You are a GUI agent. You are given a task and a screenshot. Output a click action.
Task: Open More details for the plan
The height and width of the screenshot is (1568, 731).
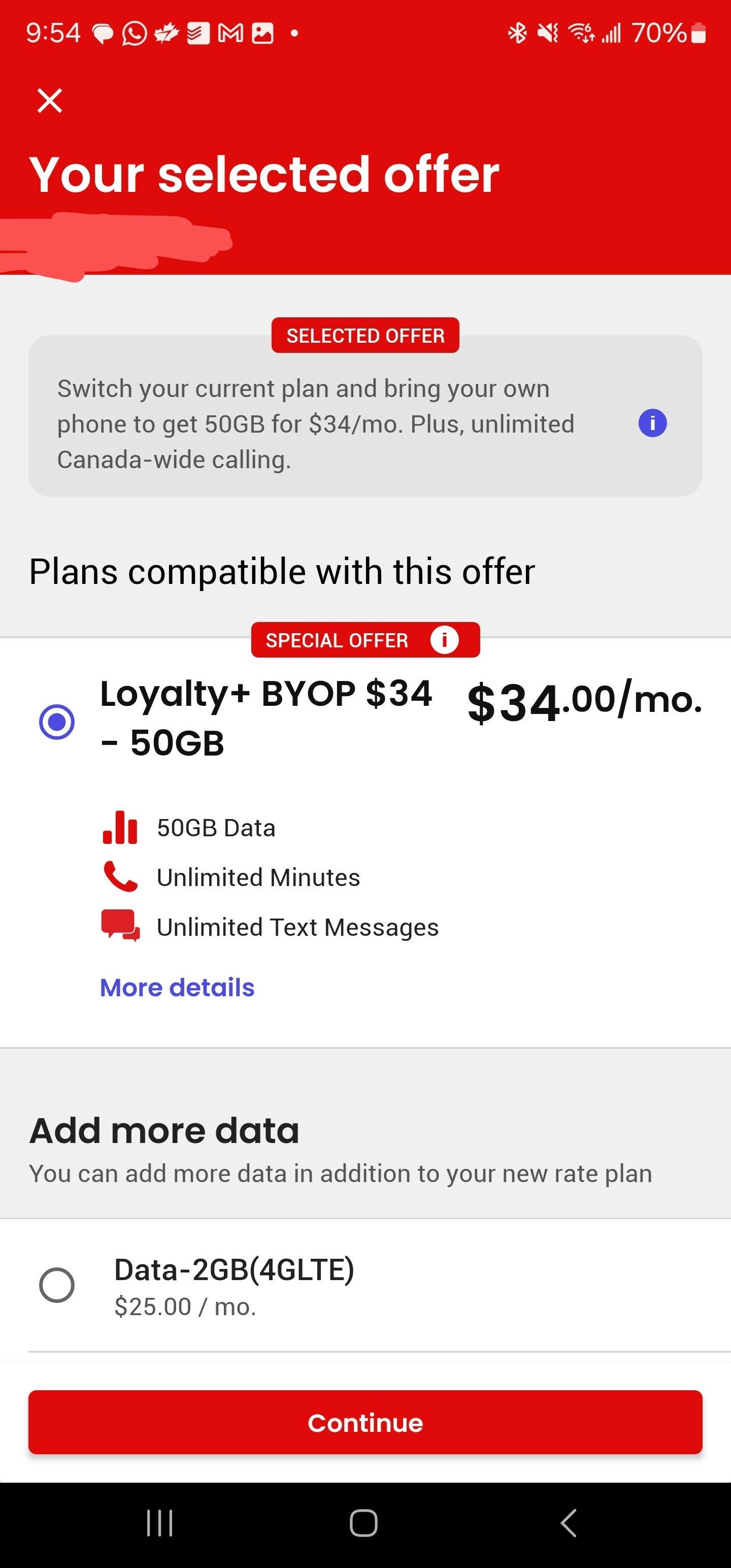point(177,987)
